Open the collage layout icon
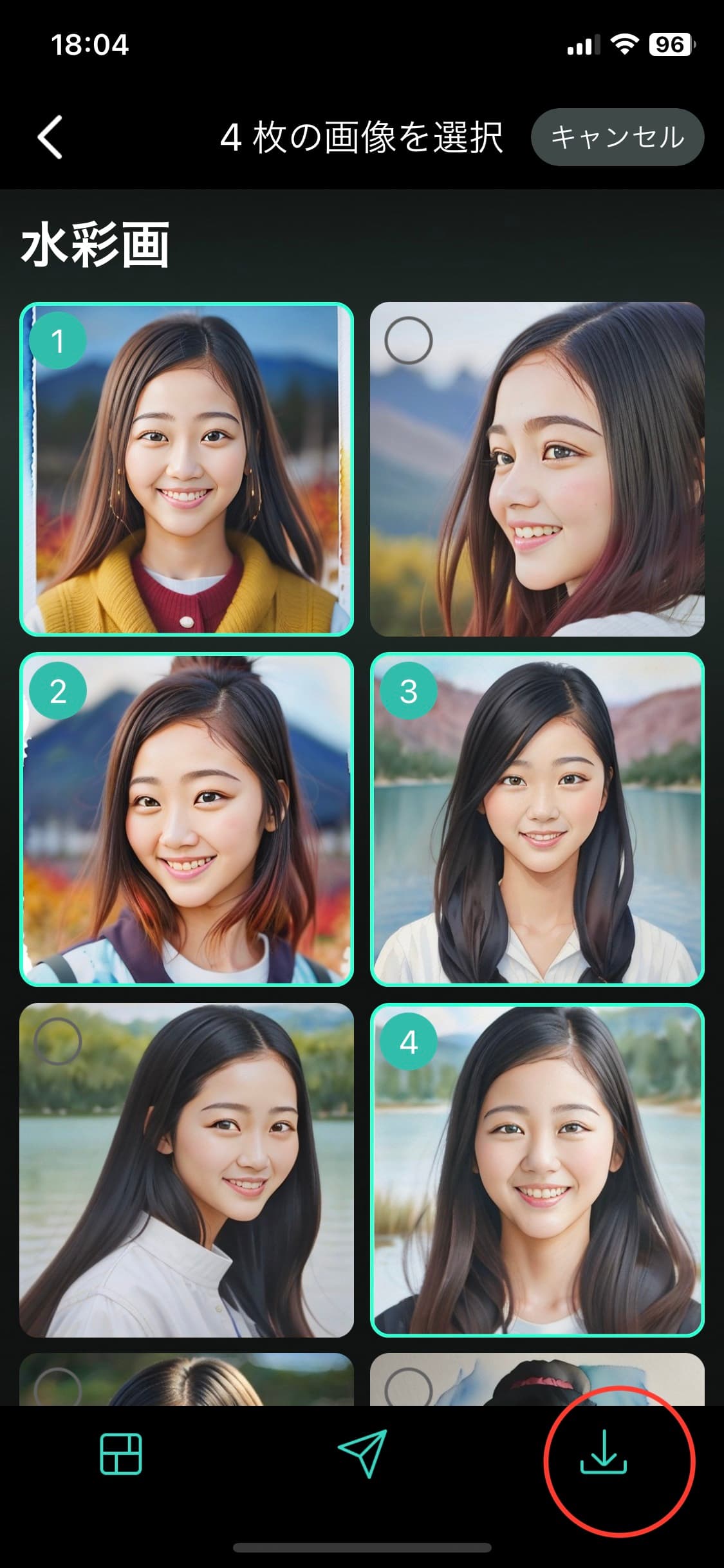This screenshot has width=724, height=1568. point(121,1454)
